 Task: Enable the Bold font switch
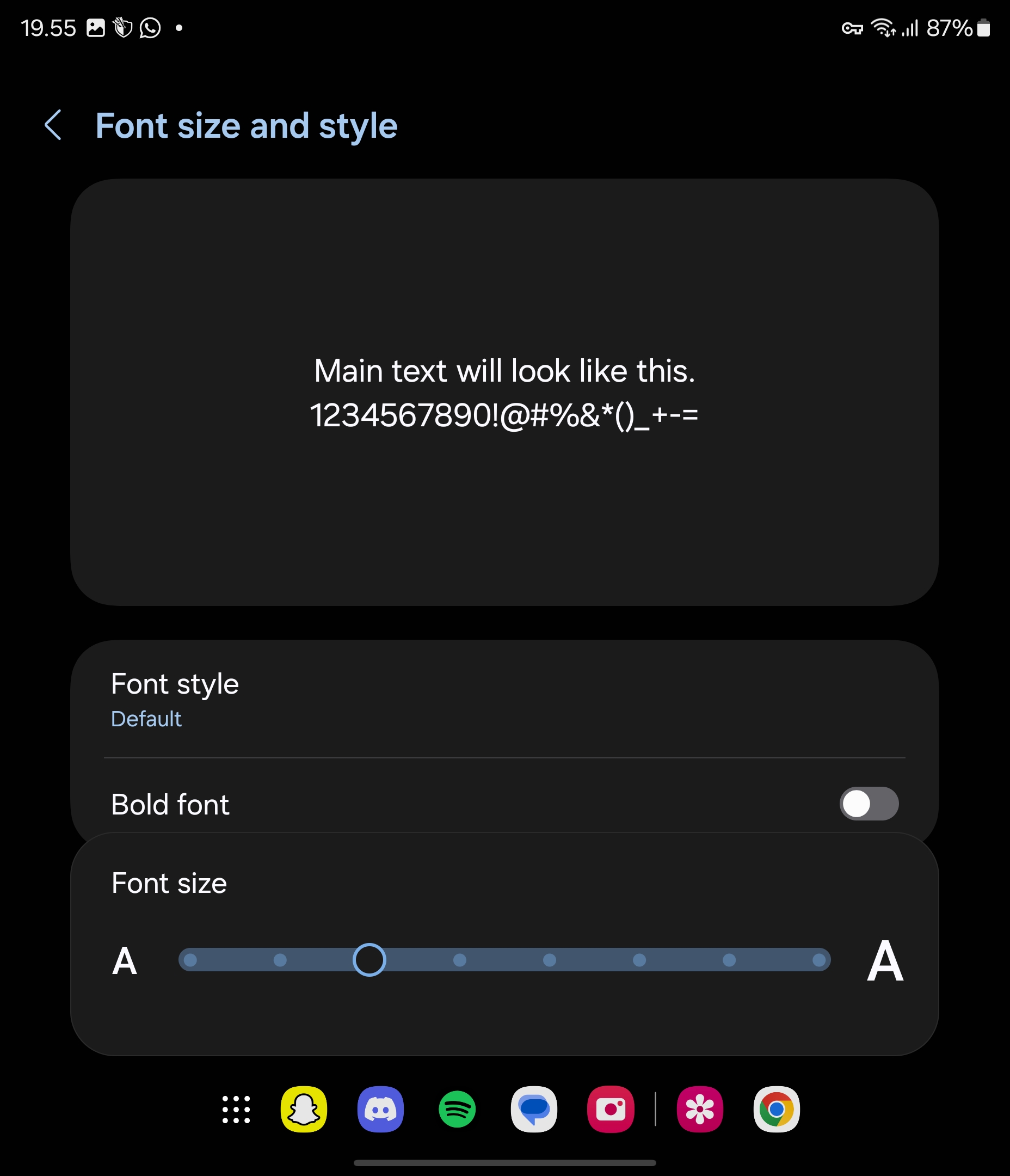(868, 803)
